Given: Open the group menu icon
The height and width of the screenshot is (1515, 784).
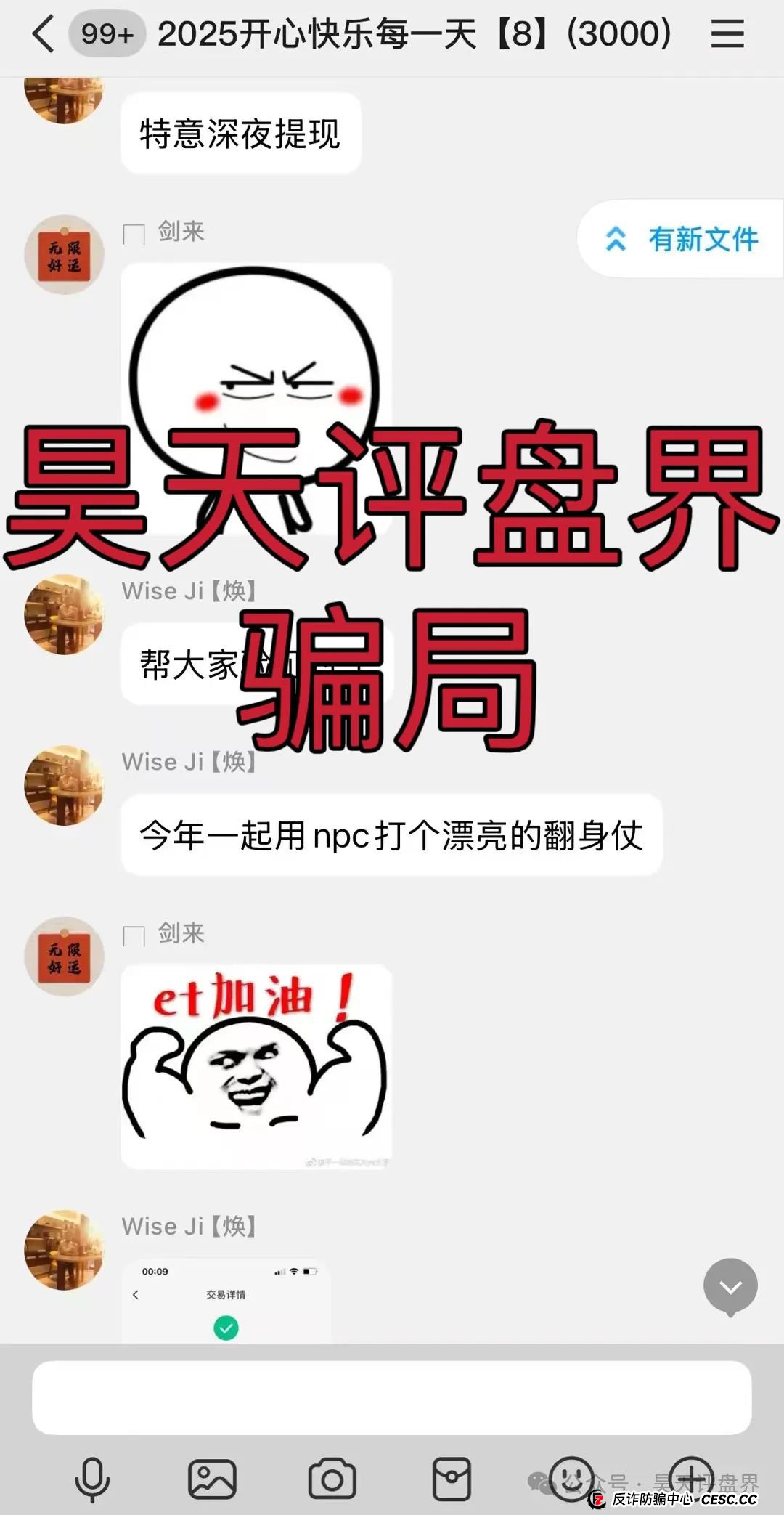Looking at the screenshot, I should (727, 34).
